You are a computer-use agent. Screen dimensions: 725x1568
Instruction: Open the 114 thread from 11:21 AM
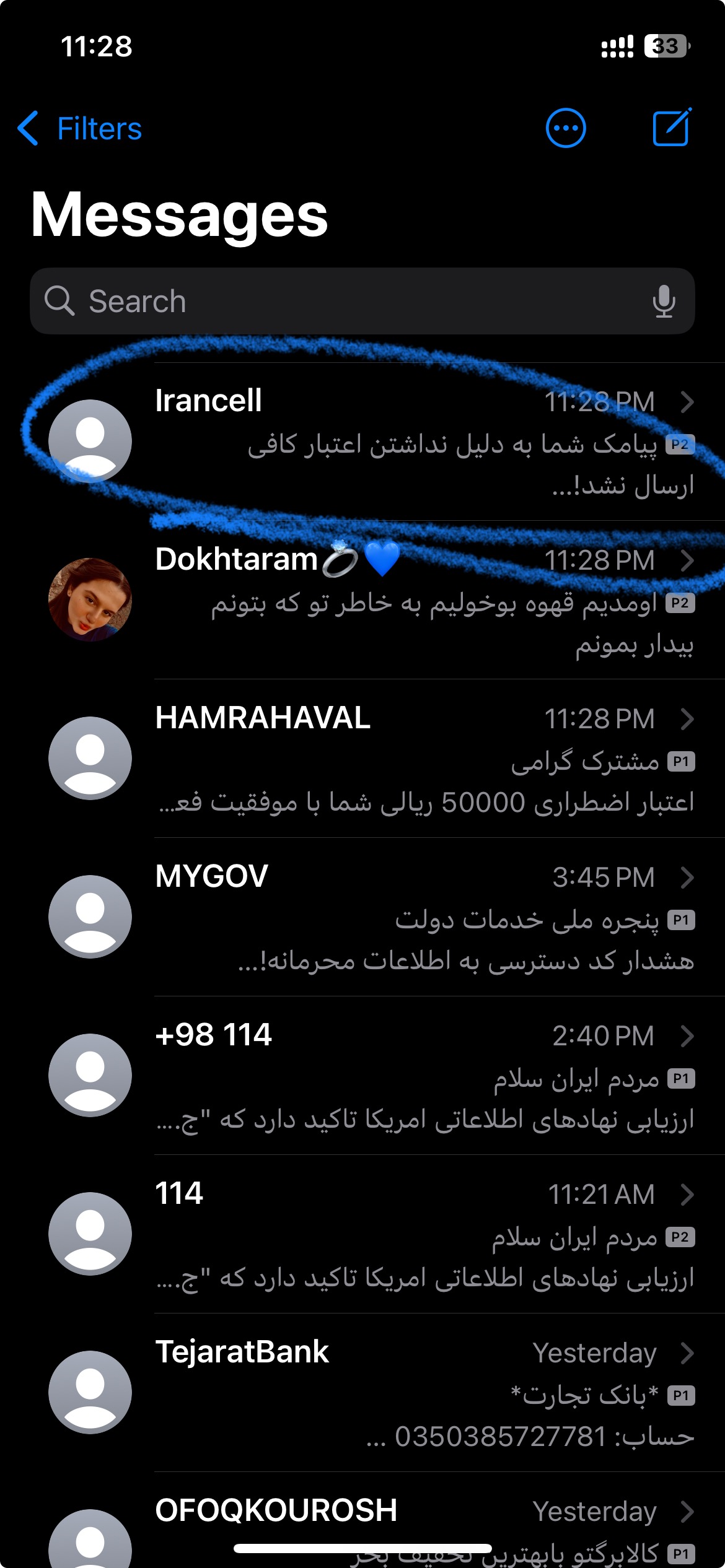pos(362,1234)
